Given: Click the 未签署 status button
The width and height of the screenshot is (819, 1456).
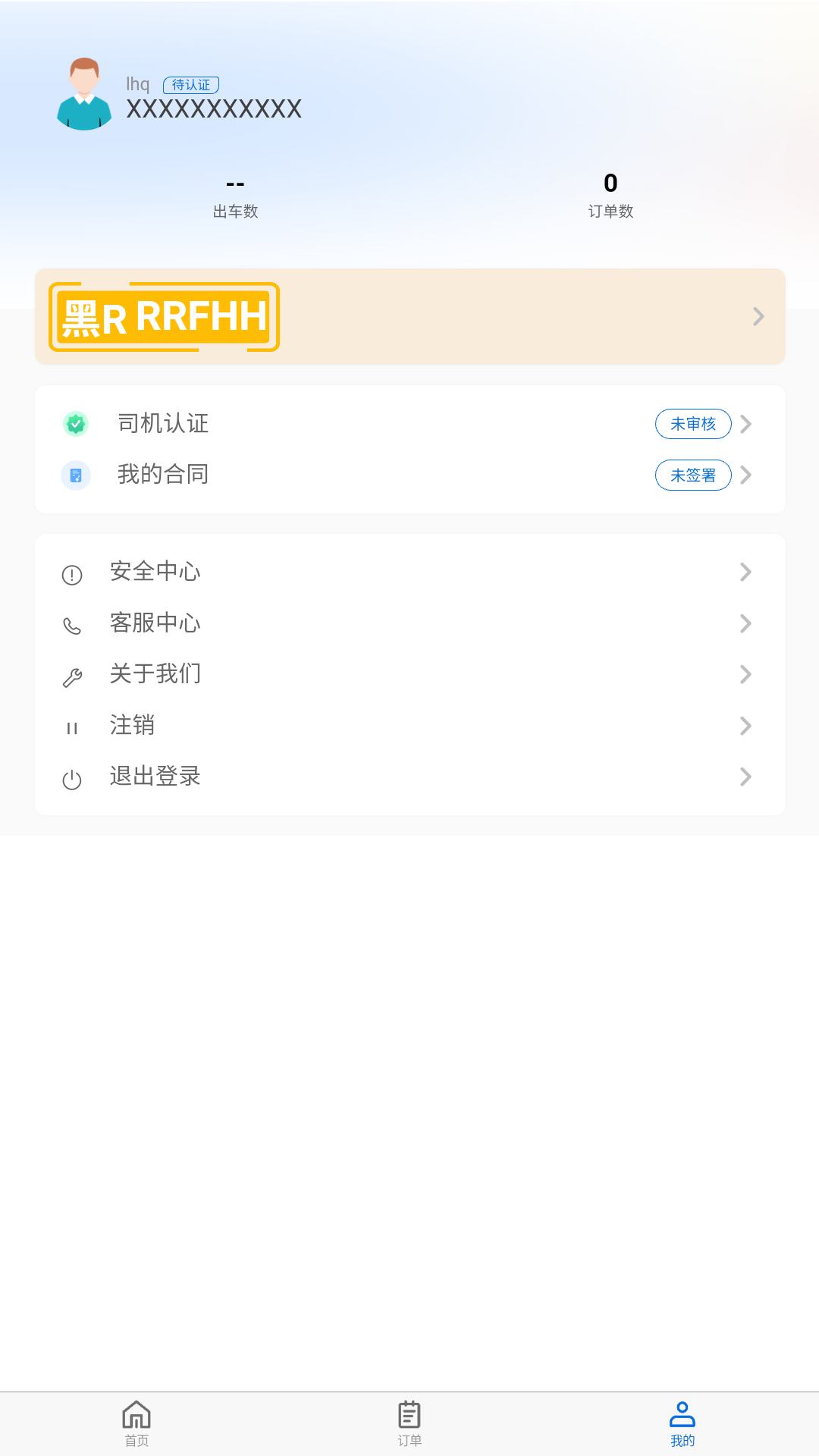Looking at the screenshot, I should coord(692,475).
